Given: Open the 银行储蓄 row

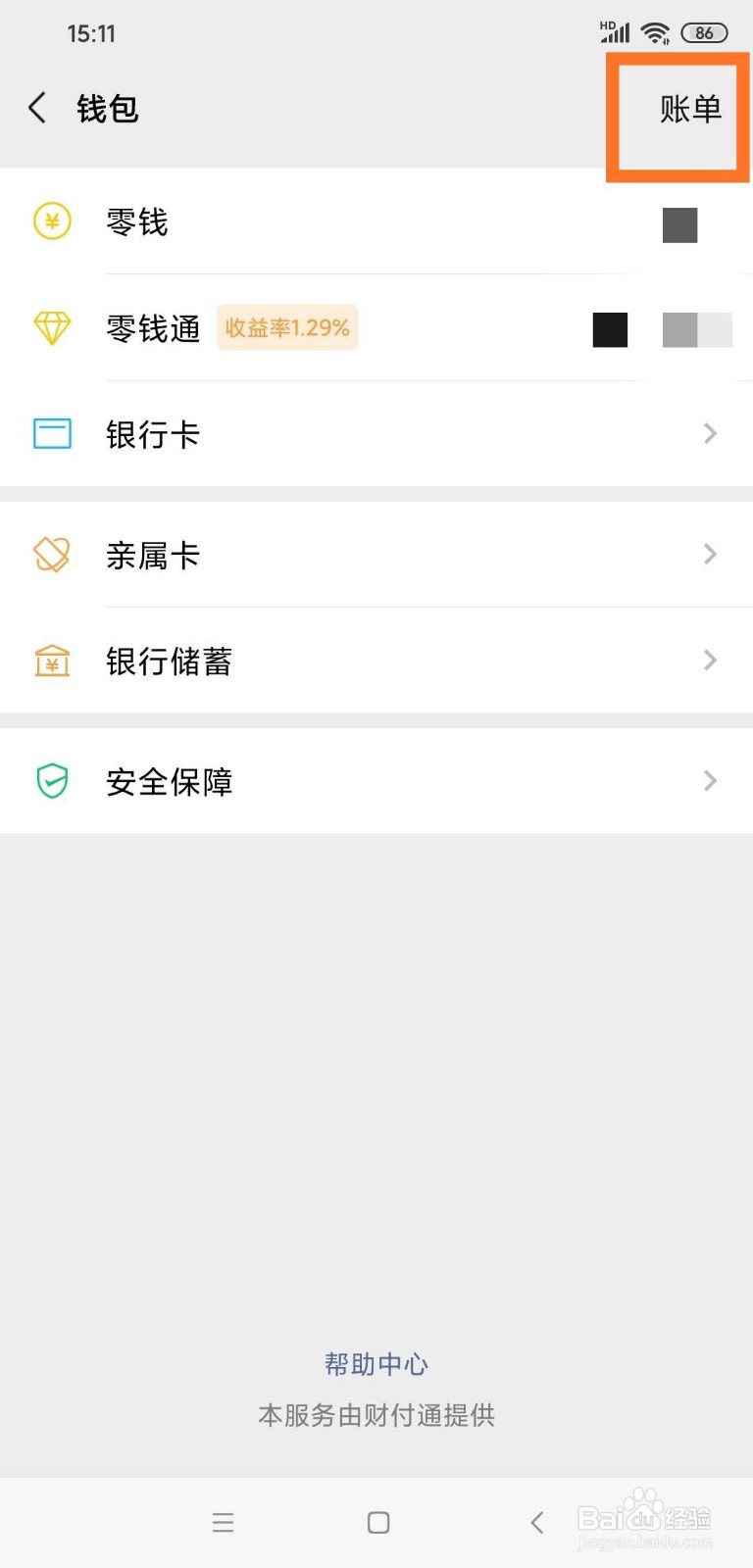Looking at the screenshot, I should 376,661.
